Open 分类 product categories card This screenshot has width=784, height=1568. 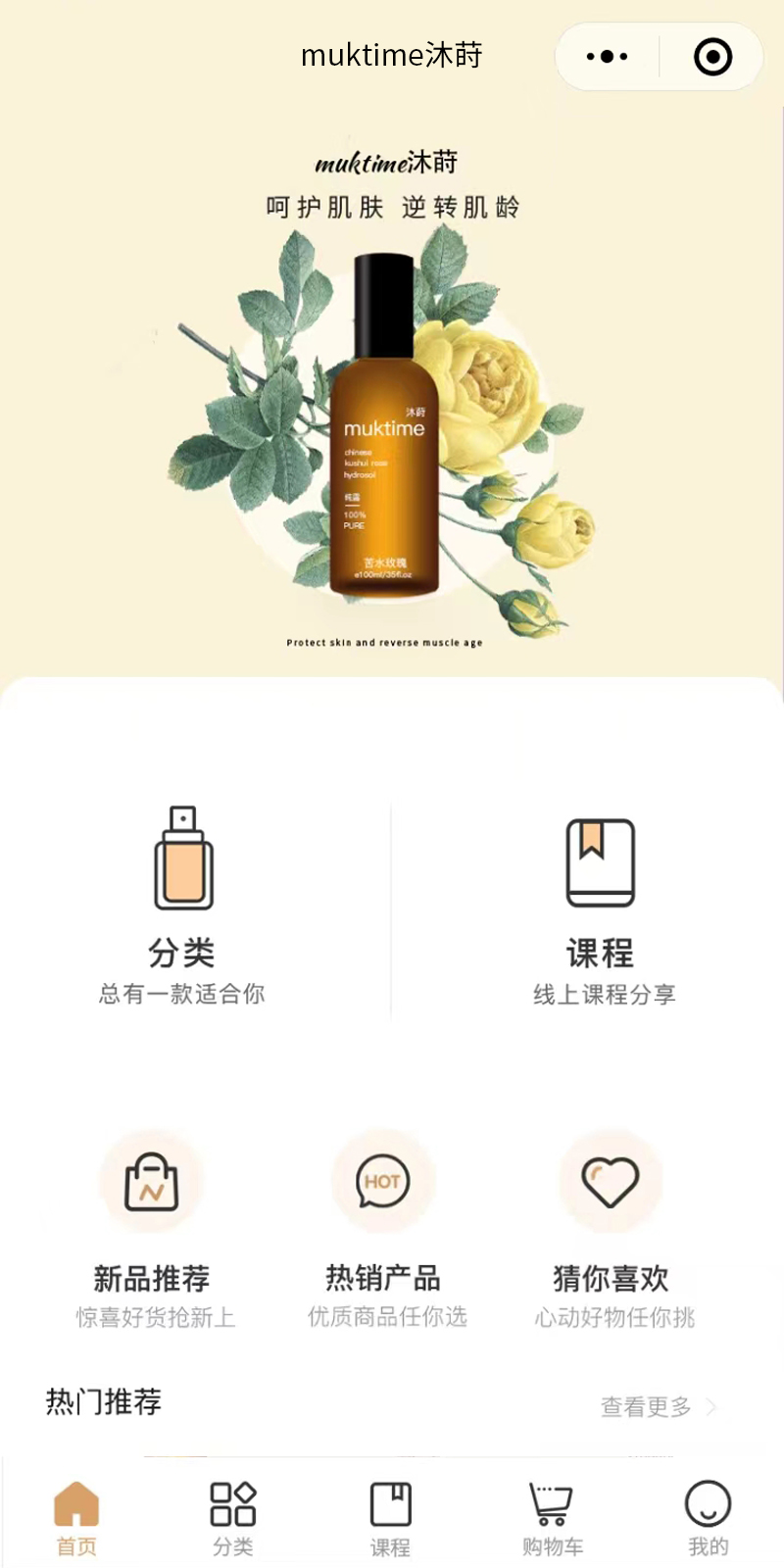(x=183, y=906)
